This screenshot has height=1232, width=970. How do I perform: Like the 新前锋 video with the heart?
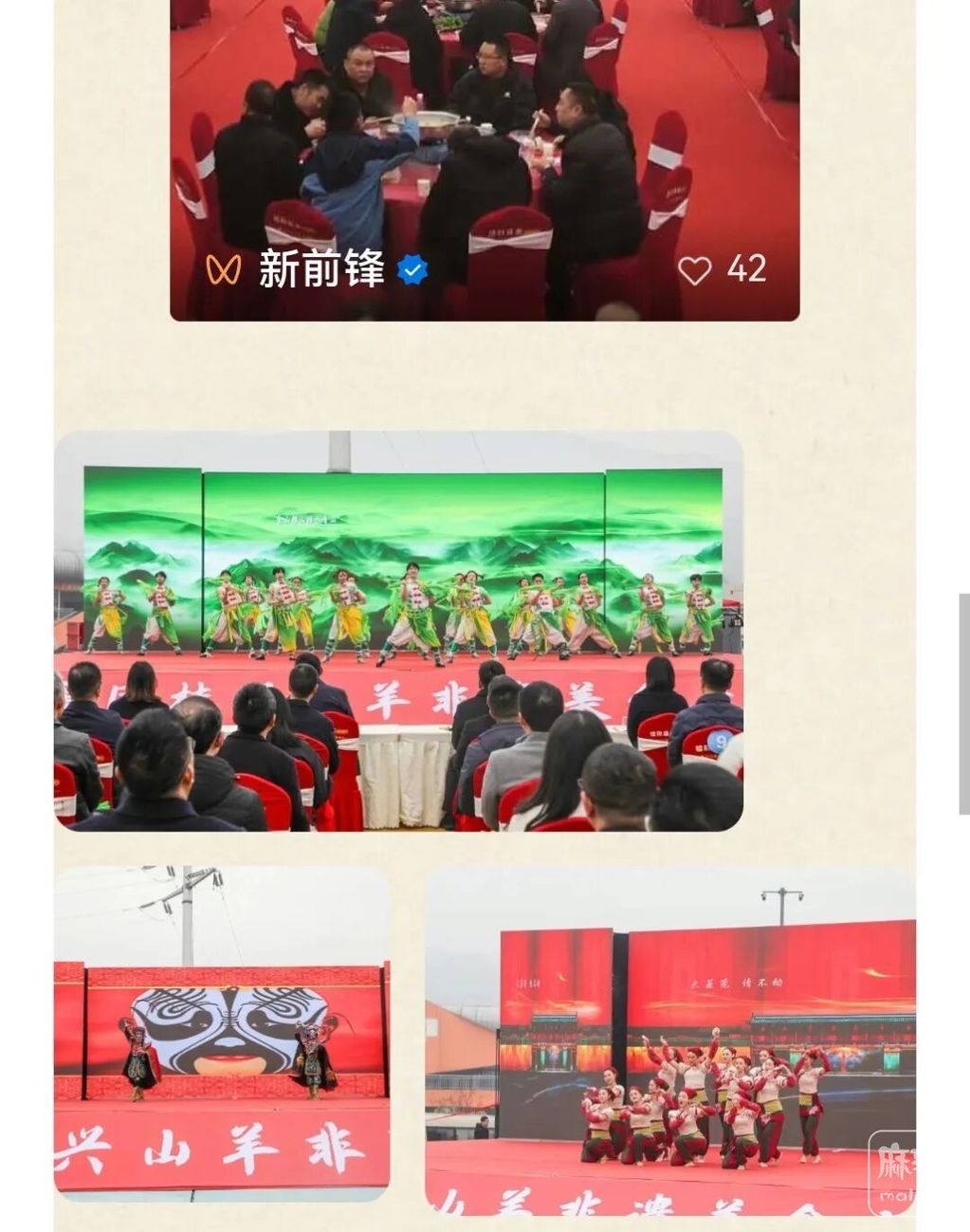[x=695, y=270]
